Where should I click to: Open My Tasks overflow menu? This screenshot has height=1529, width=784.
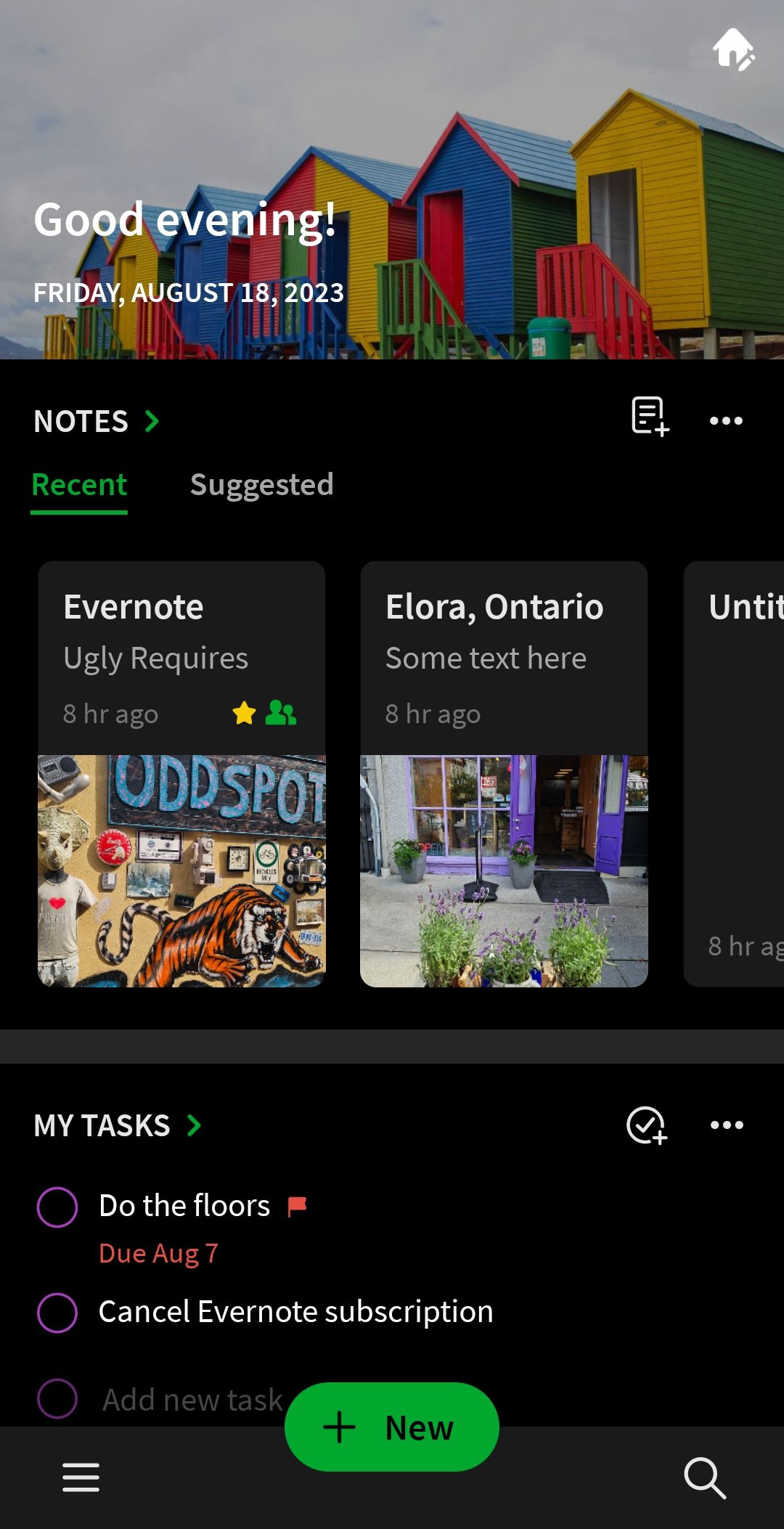tap(727, 1125)
